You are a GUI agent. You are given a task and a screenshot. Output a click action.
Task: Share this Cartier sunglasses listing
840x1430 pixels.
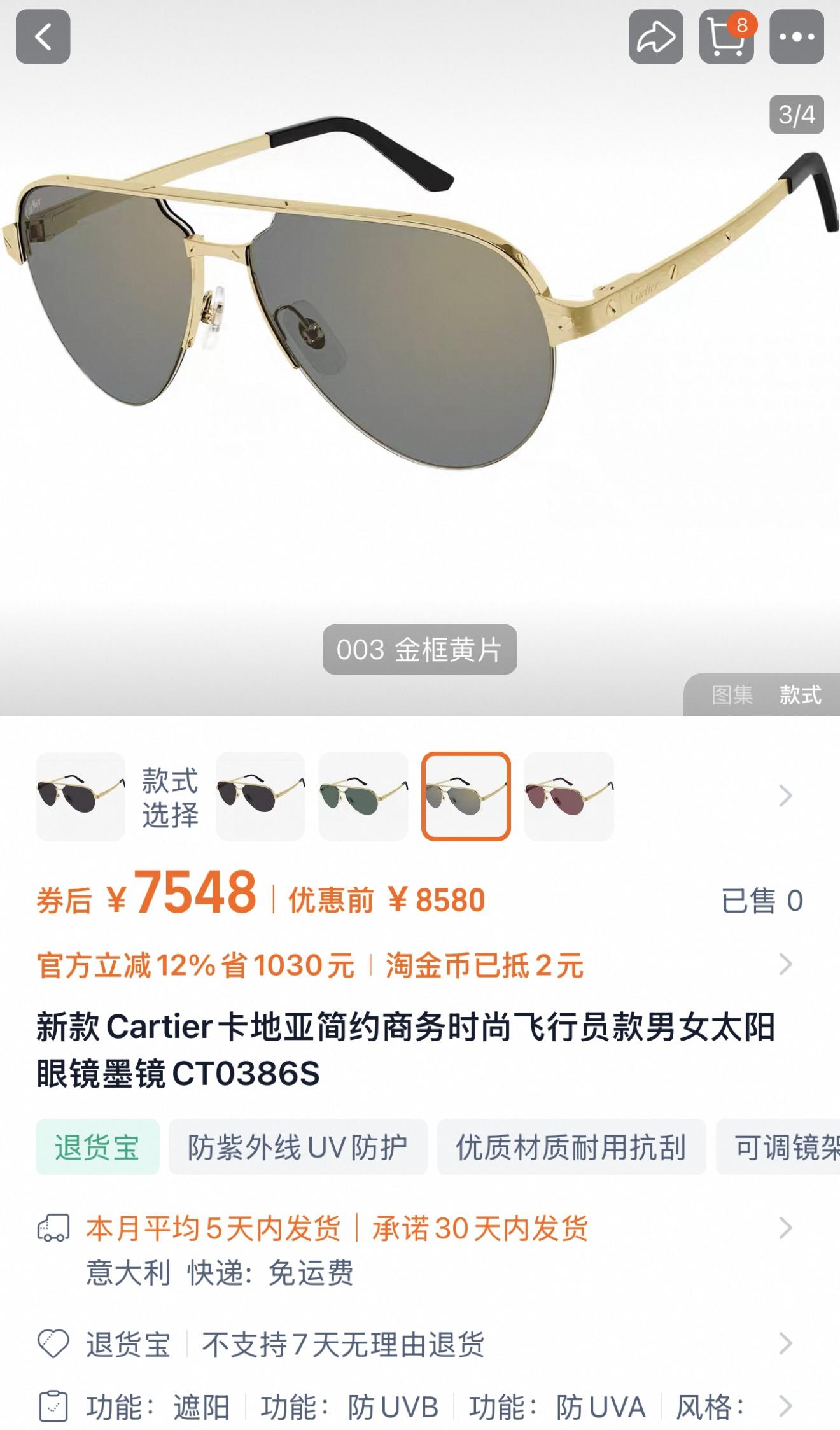pos(656,36)
